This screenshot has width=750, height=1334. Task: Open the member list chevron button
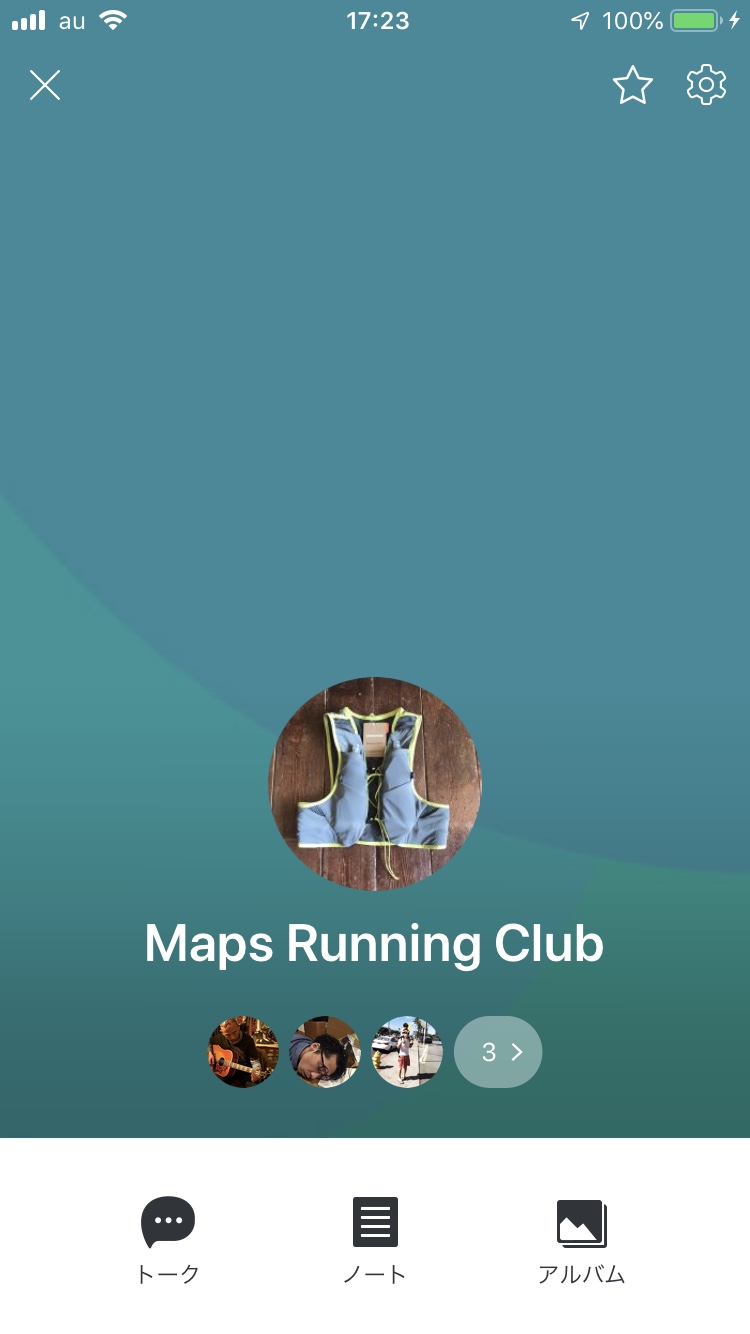498,1052
